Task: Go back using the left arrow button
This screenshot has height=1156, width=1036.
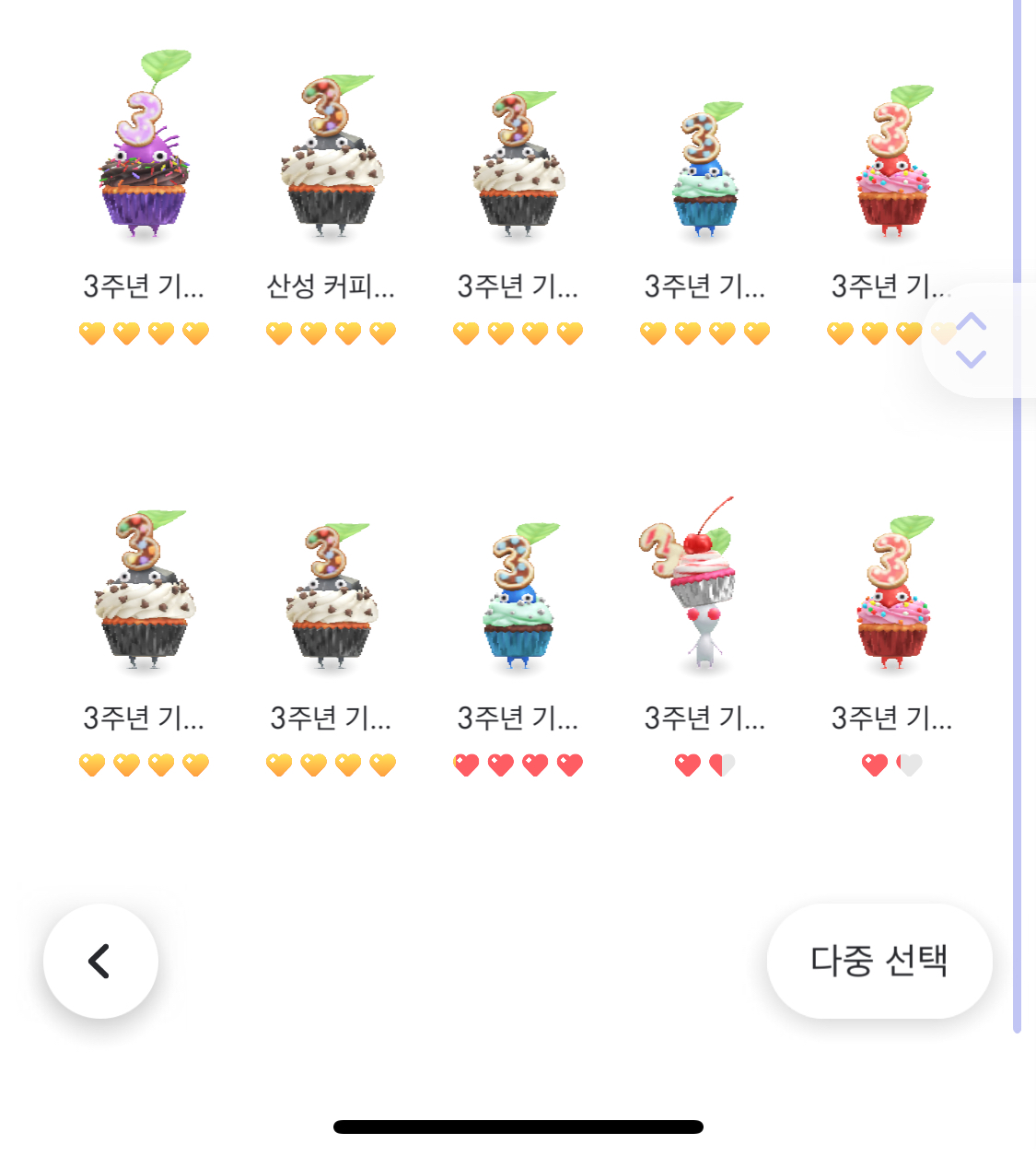Action: click(x=100, y=961)
